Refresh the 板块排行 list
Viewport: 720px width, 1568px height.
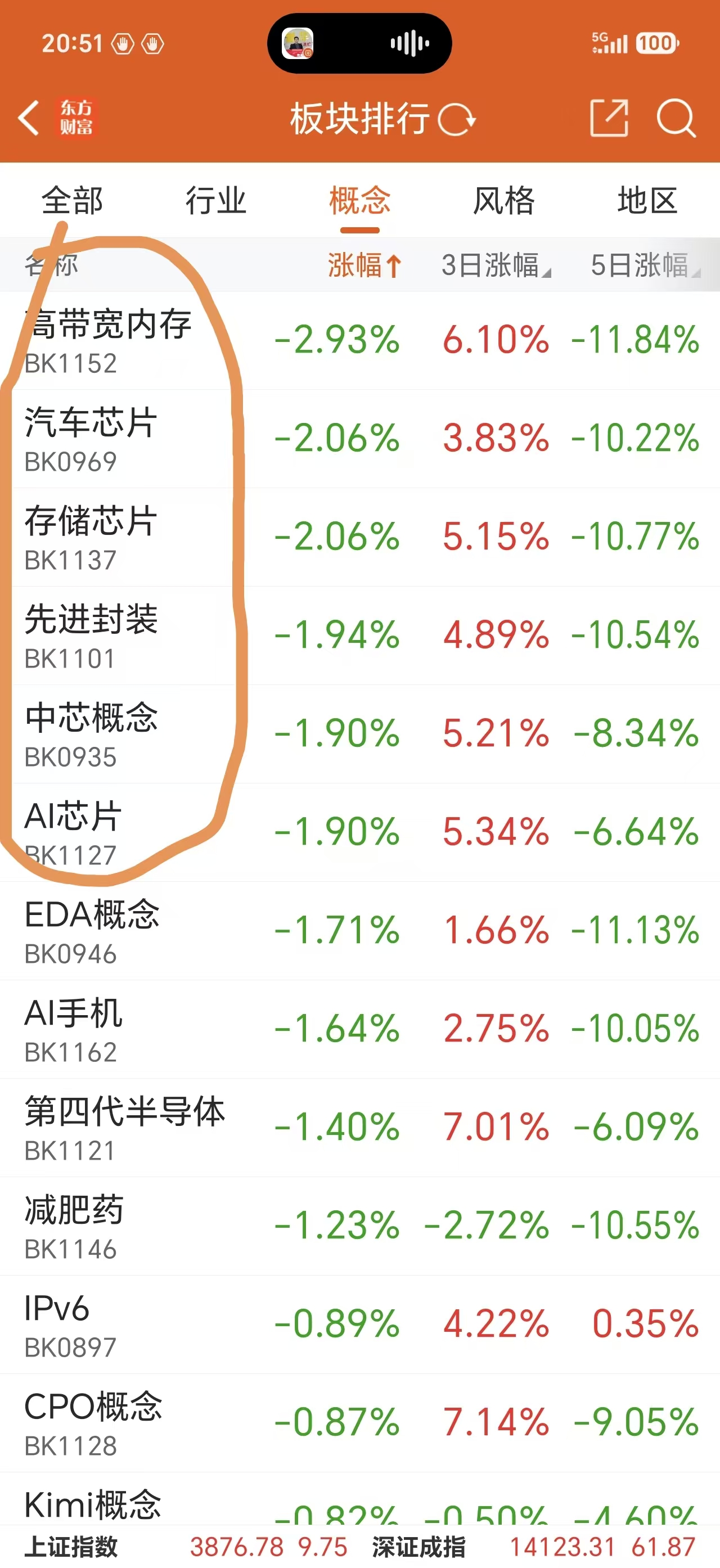click(456, 119)
